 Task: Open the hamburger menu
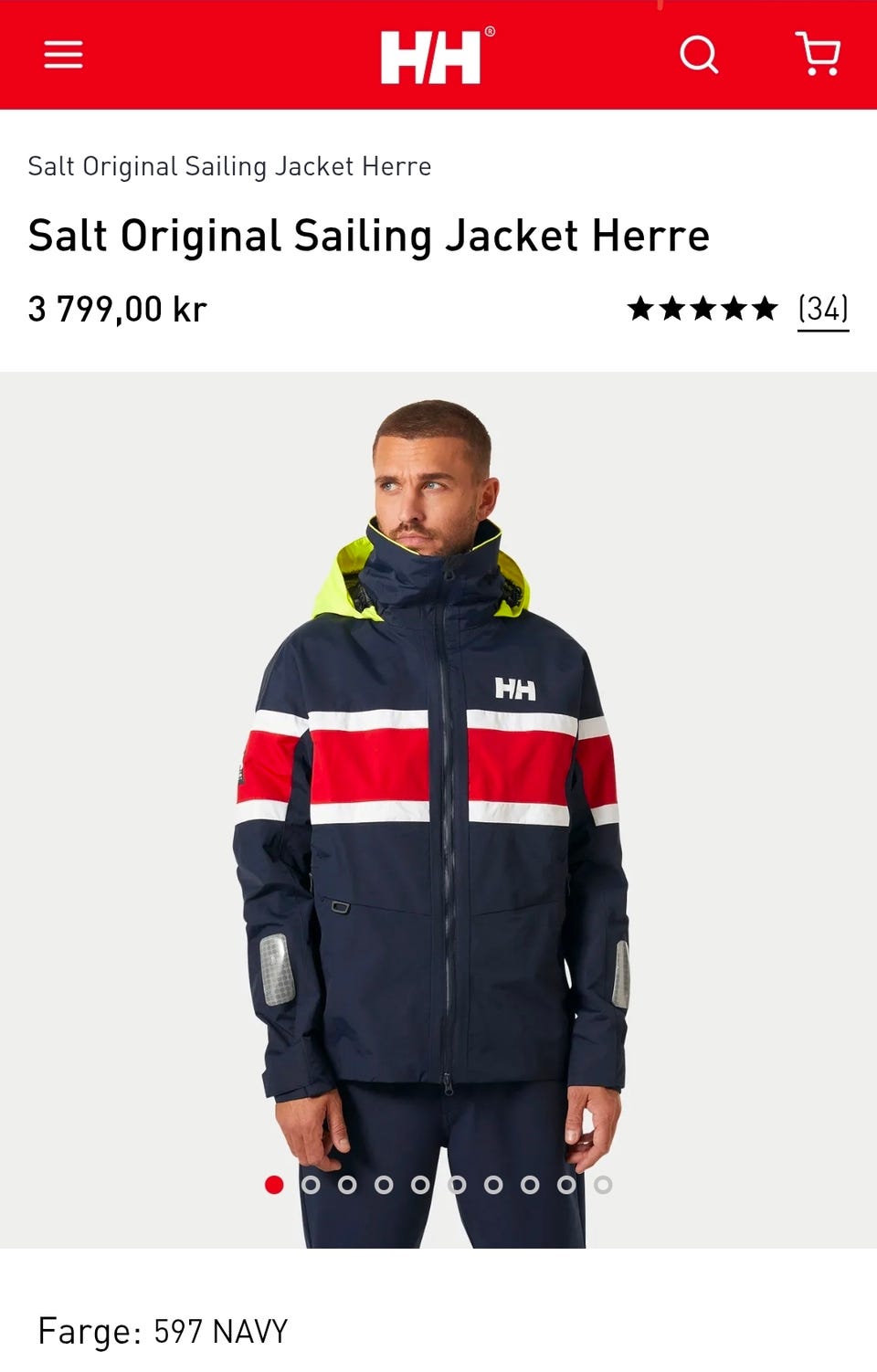[x=63, y=55]
